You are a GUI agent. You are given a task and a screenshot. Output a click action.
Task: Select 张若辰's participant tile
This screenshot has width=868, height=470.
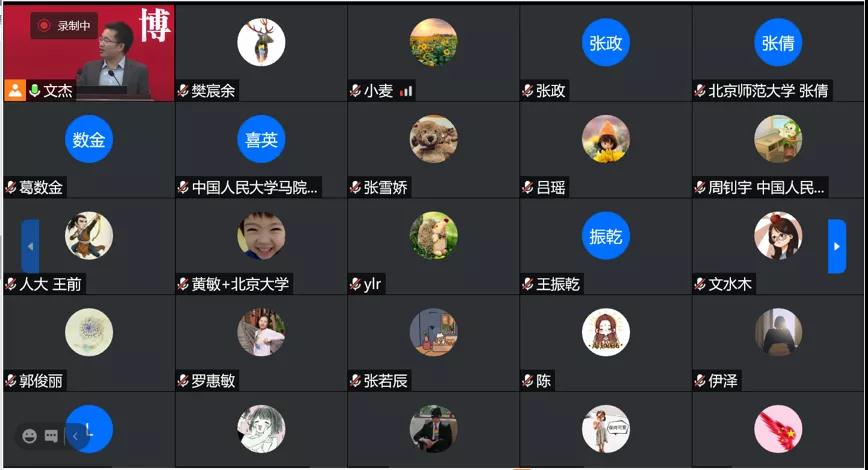pos(433,342)
